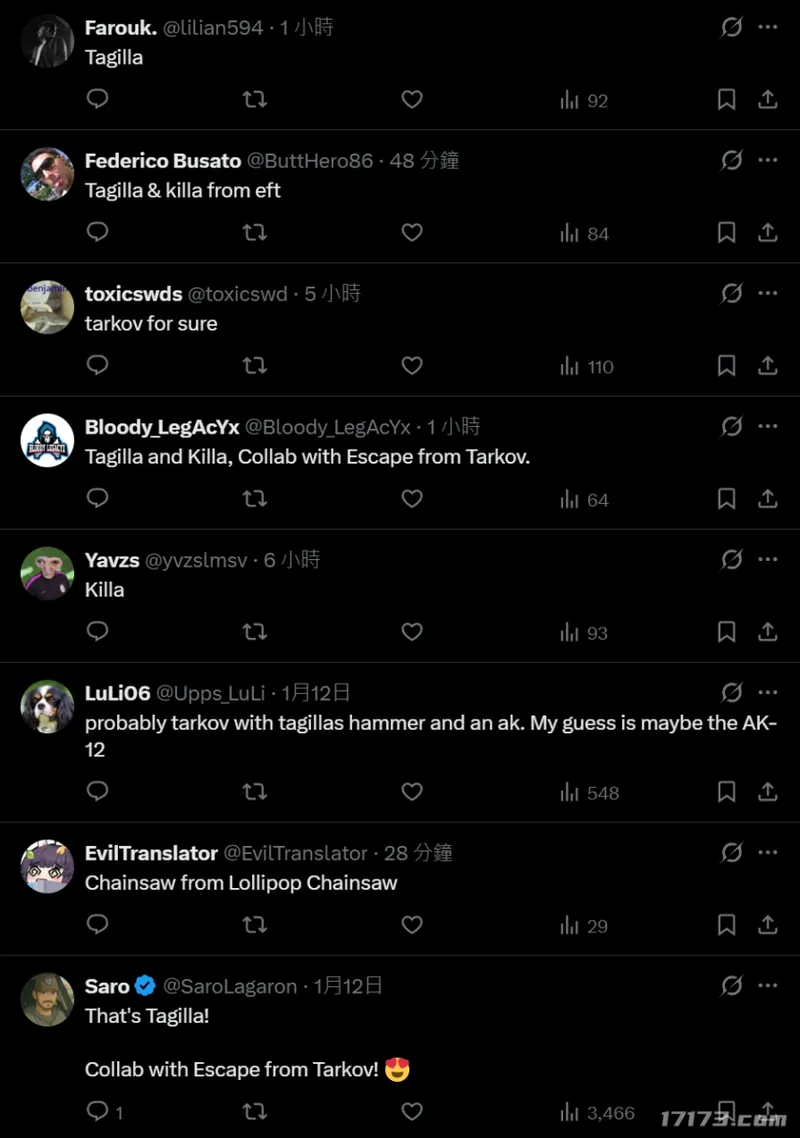The width and height of the screenshot is (800, 1138).
Task: Like Federico Busato's reply
Action: pos(411,232)
